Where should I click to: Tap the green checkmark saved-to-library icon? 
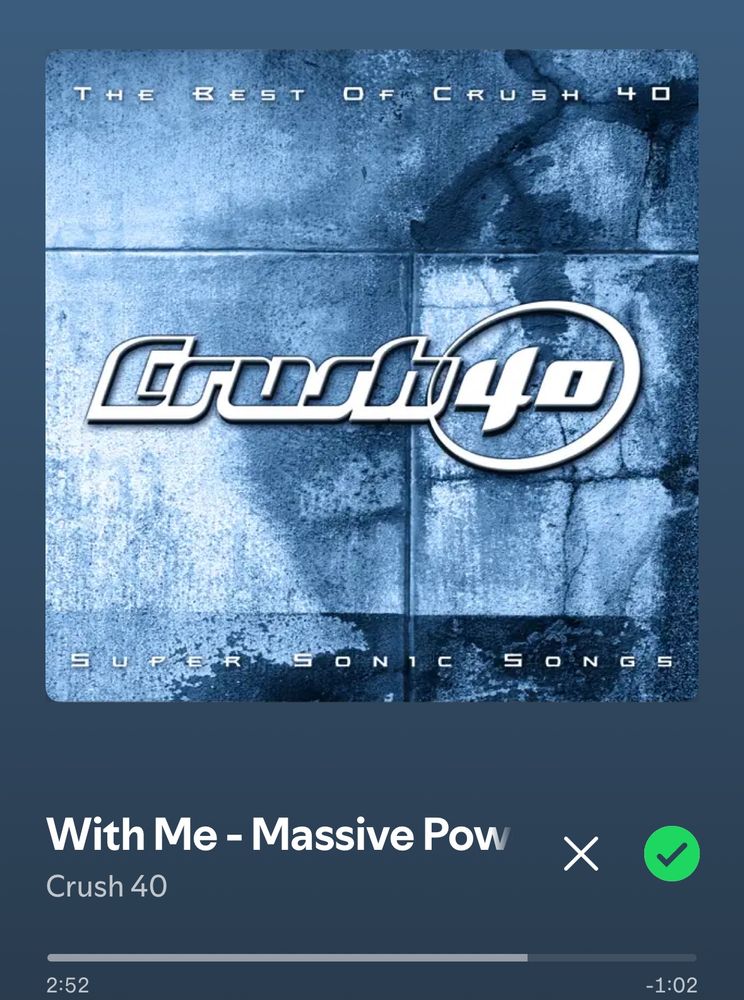[x=671, y=853]
